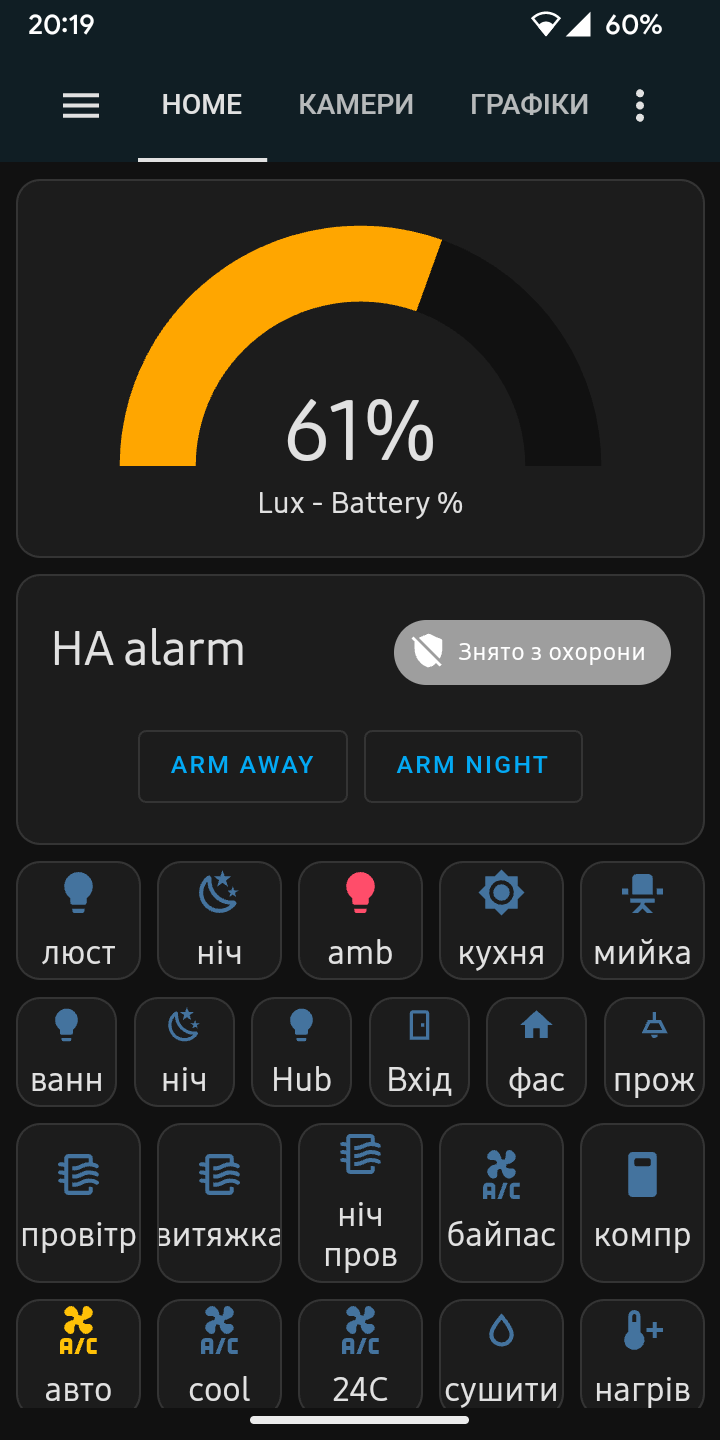
Task: Tap the ARM NIGHT button
Action: tap(473, 766)
